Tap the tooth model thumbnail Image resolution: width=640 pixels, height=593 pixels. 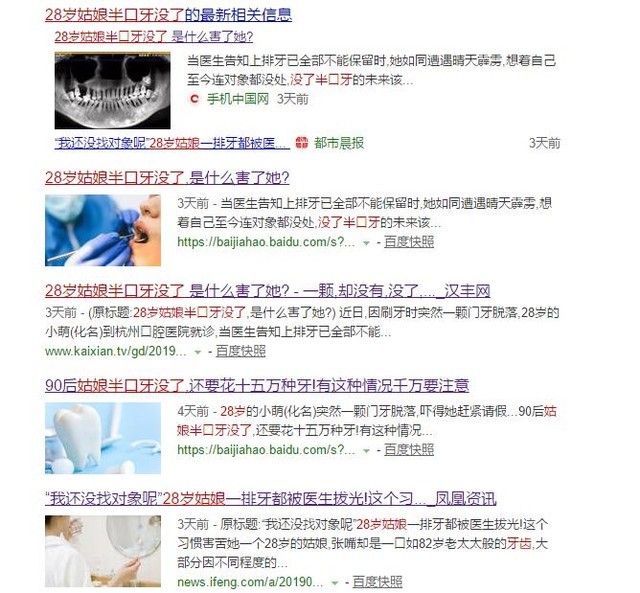102,437
